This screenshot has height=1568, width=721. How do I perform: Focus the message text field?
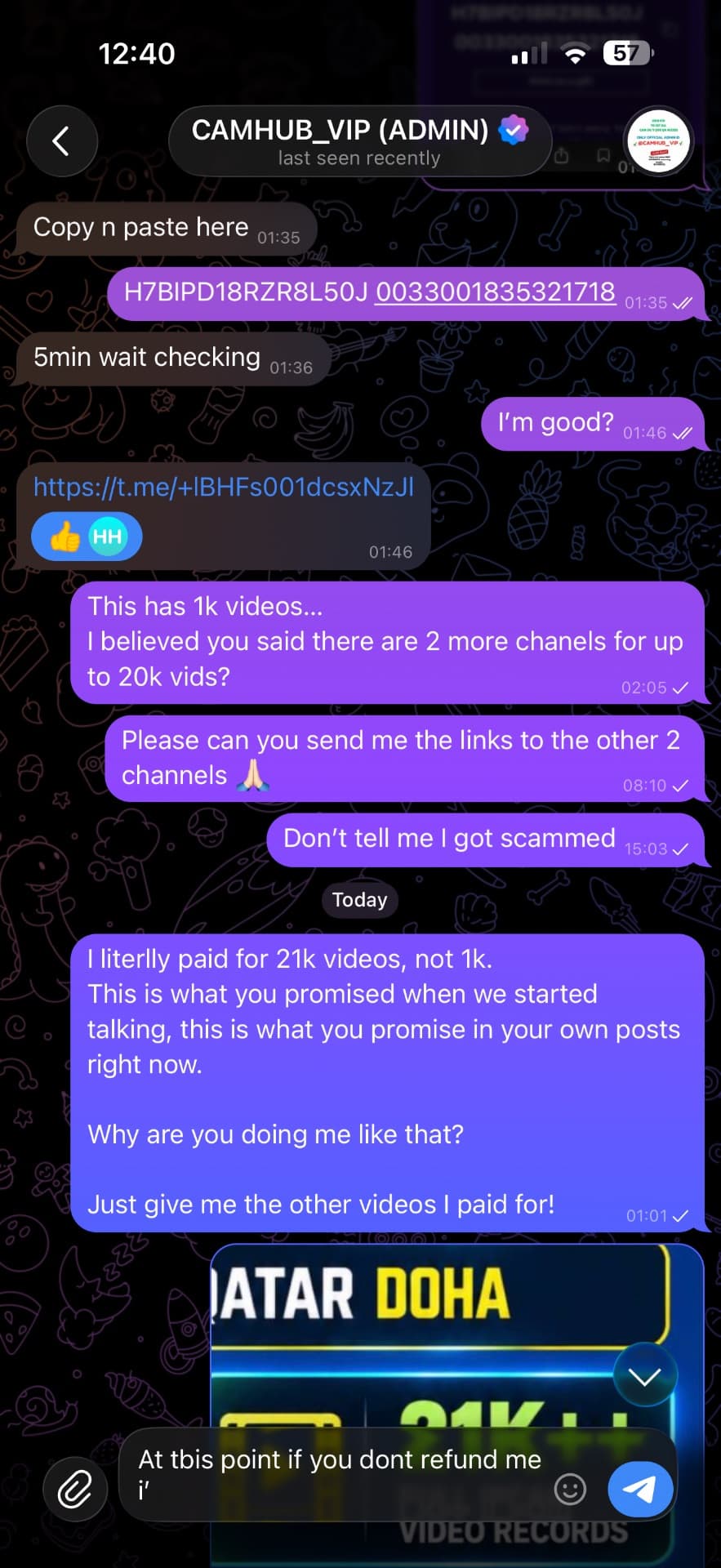click(343, 1475)
